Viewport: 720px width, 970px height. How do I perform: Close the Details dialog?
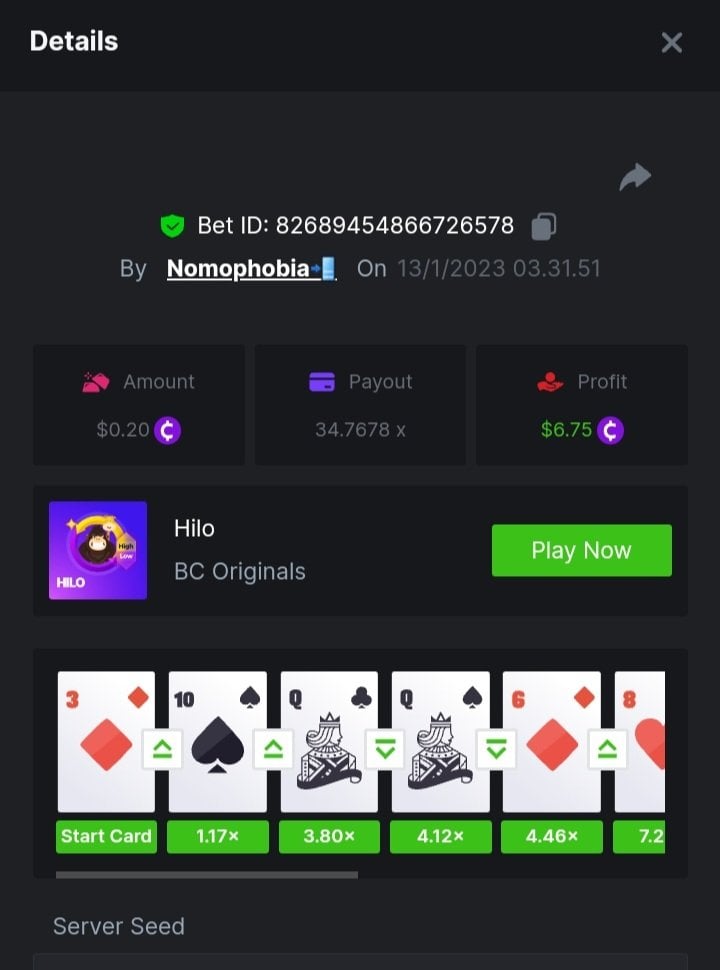(x=671, y=42)
